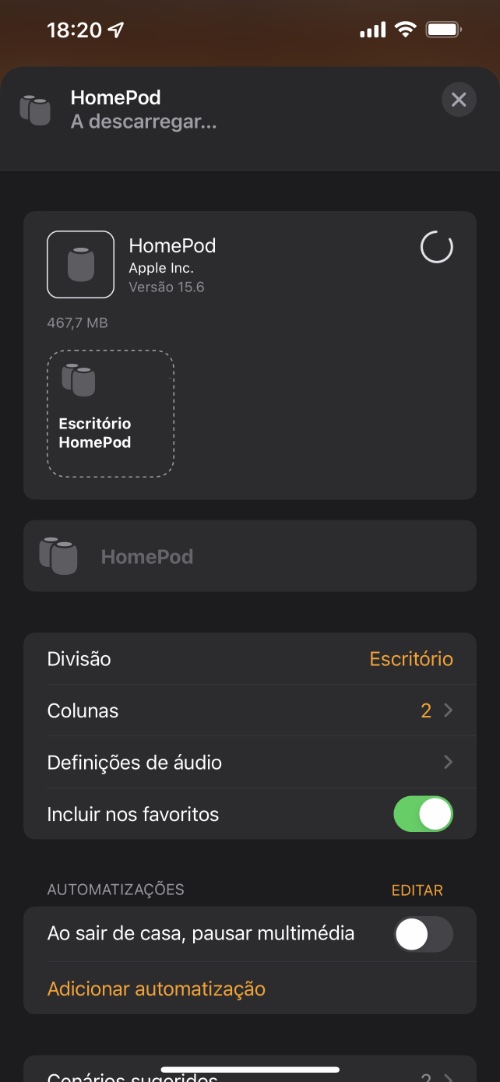Tap Adicionar automatização
This screenshot has height=1082, width=500.
click(x=156, y=988)
